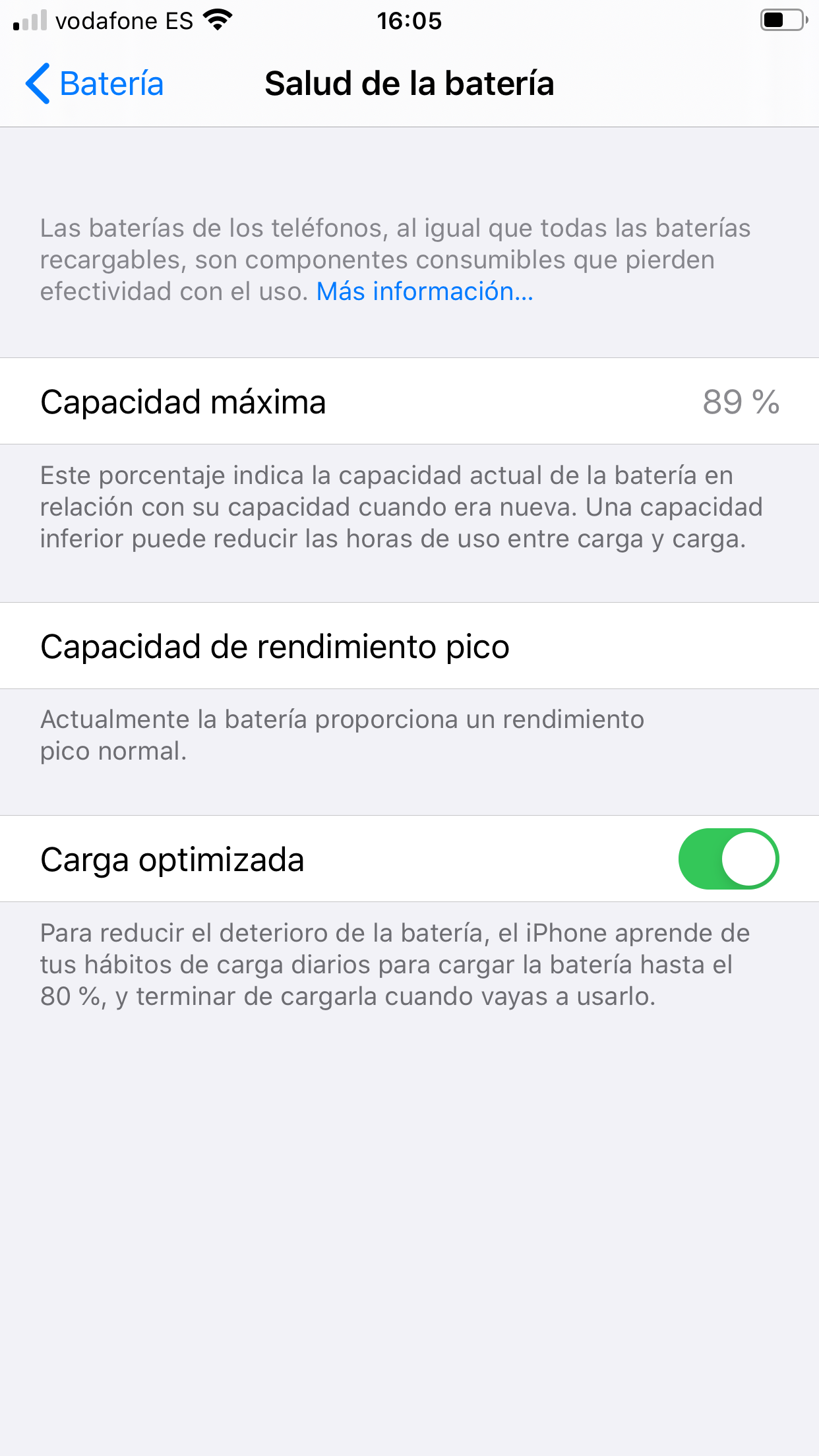Turn off Carga optimizada switch
This screenshot has height=1456, width=819.
pos(729,859)
